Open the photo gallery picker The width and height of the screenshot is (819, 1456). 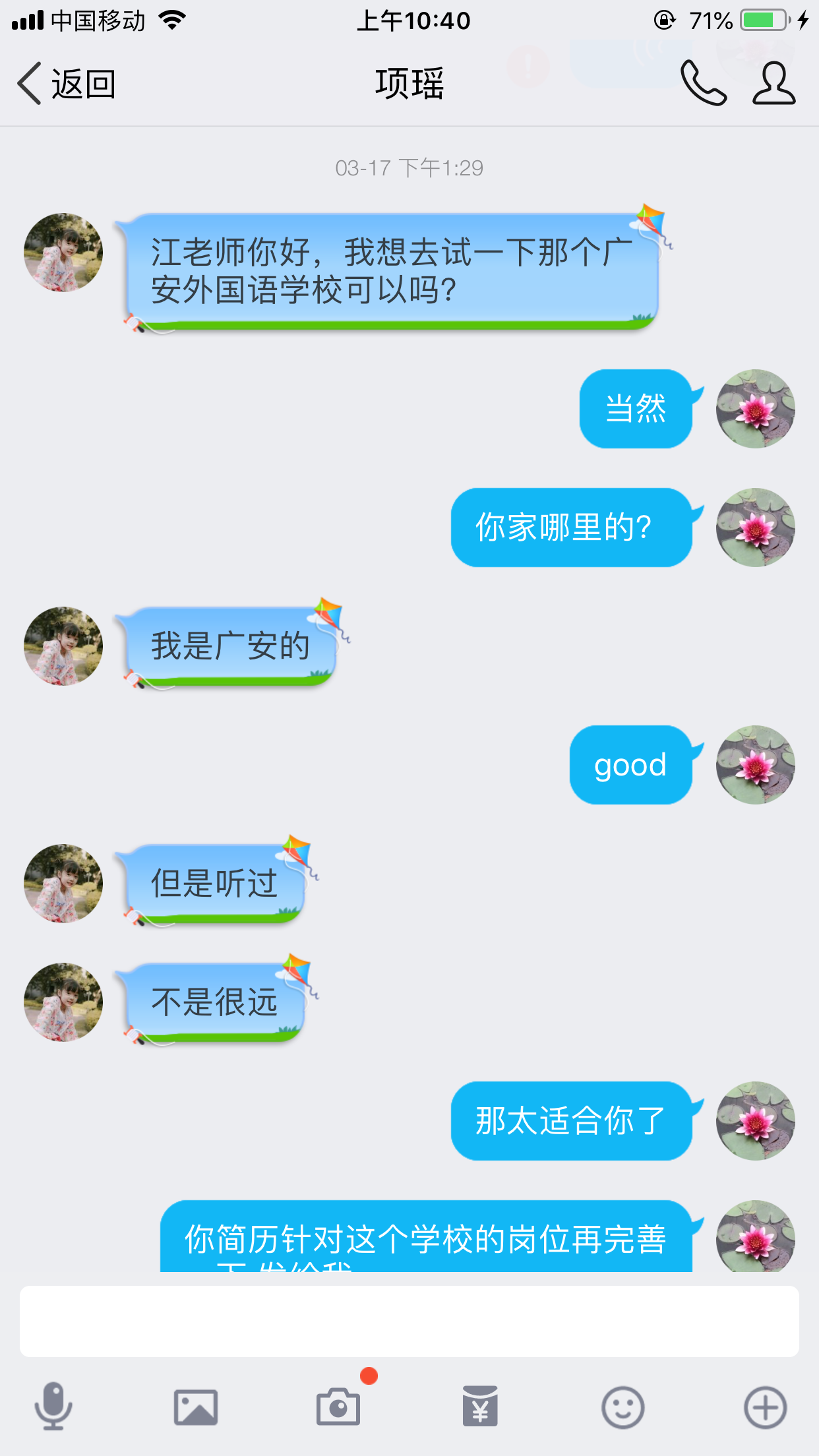tap(196, 1407)
